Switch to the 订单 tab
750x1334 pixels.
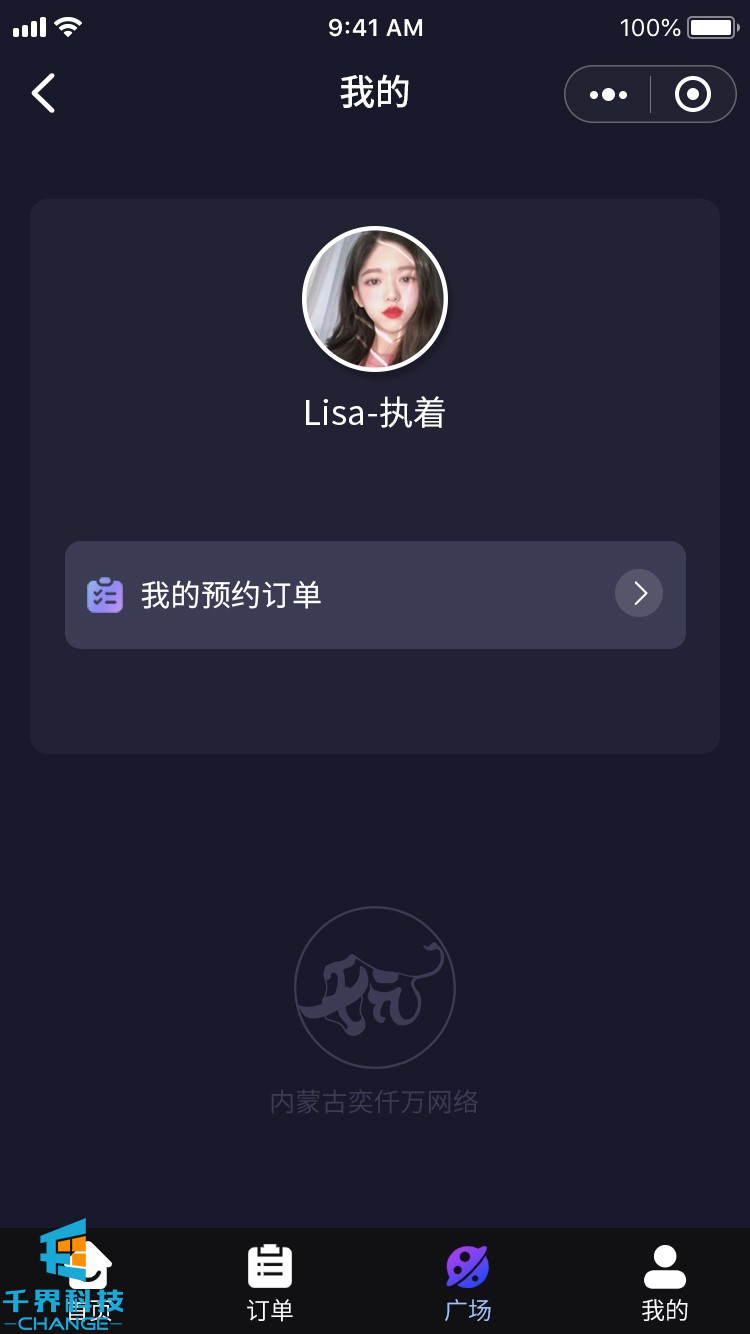coord(270,1282)
